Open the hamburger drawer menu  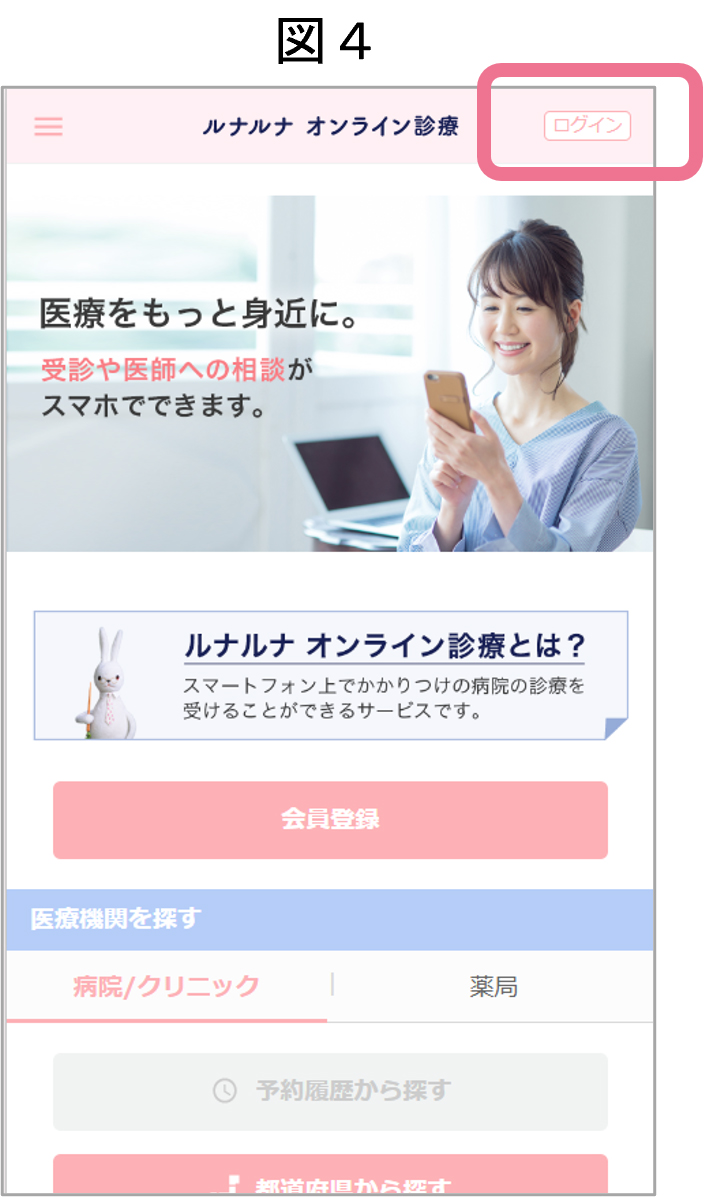click(48, 126)
